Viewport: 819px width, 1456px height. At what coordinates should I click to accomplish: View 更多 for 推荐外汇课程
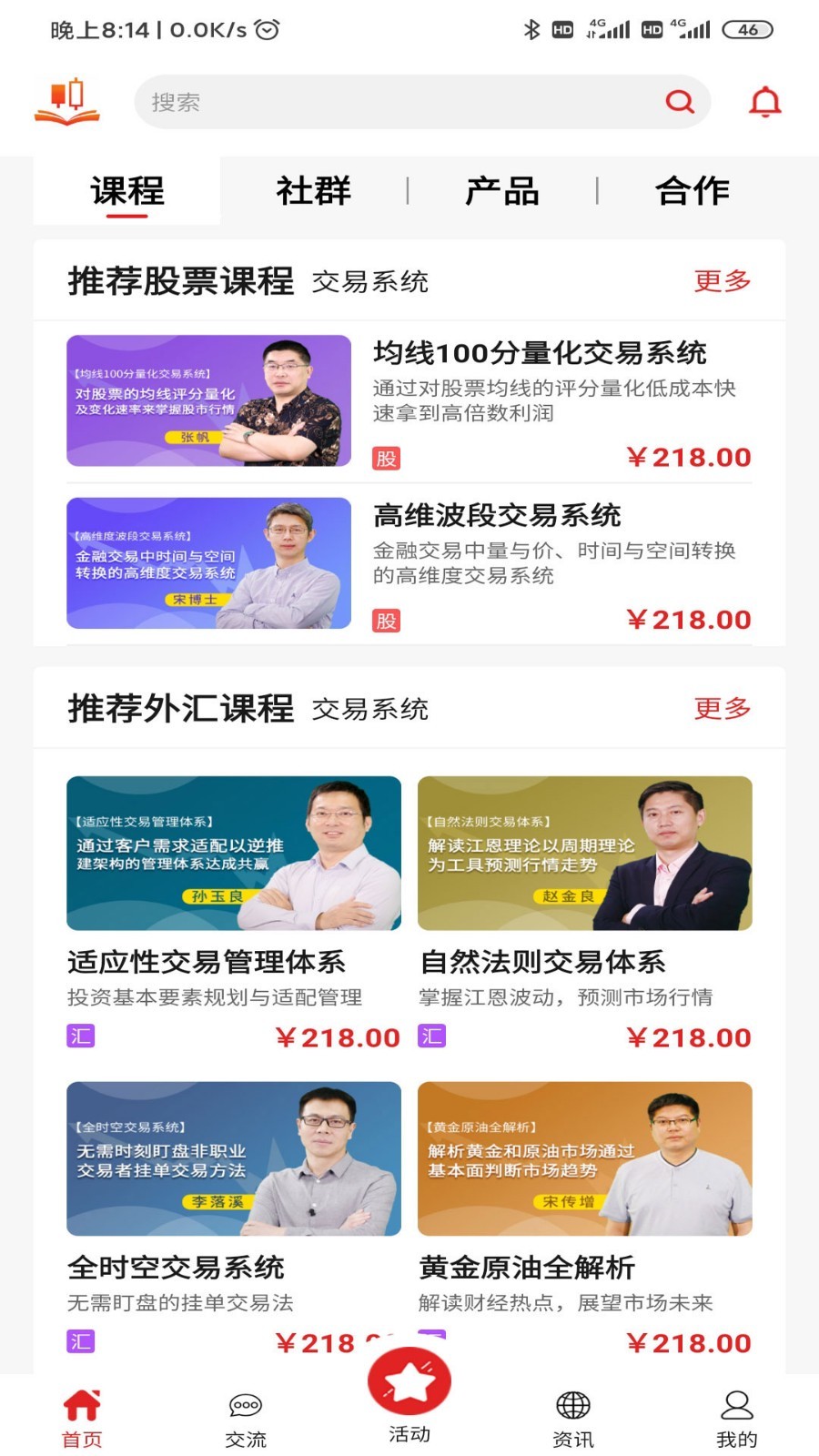point(723,709)
